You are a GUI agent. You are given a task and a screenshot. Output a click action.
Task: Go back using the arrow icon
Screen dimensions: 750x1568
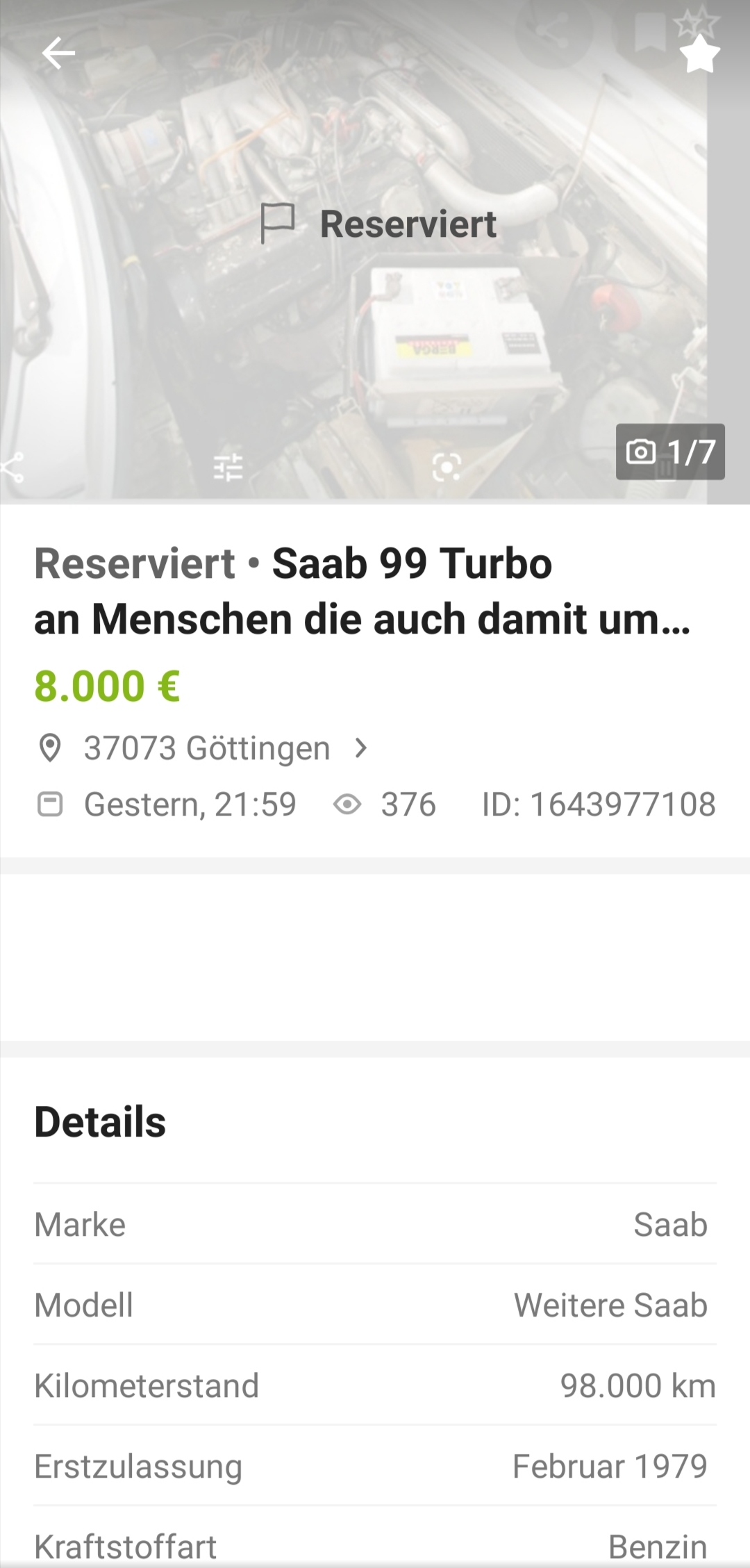click(x=58, y=53)
